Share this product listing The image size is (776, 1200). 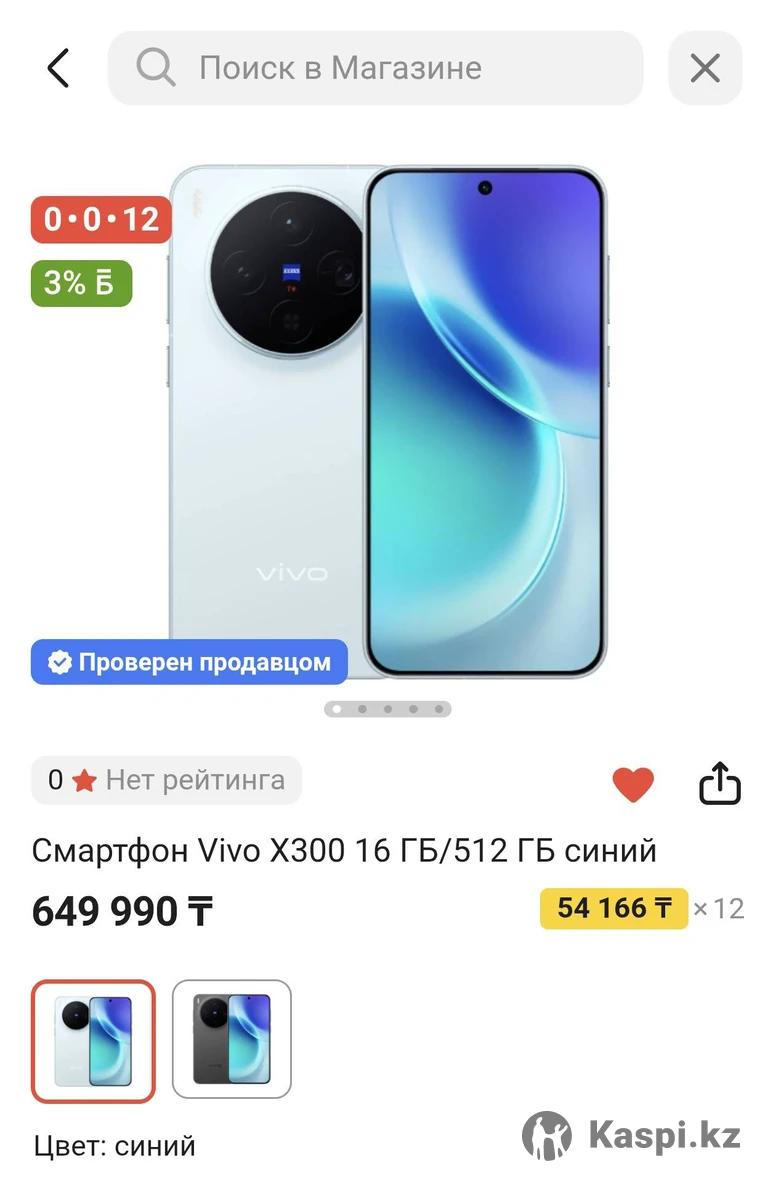pyautogui.click(x=719, y=785)
